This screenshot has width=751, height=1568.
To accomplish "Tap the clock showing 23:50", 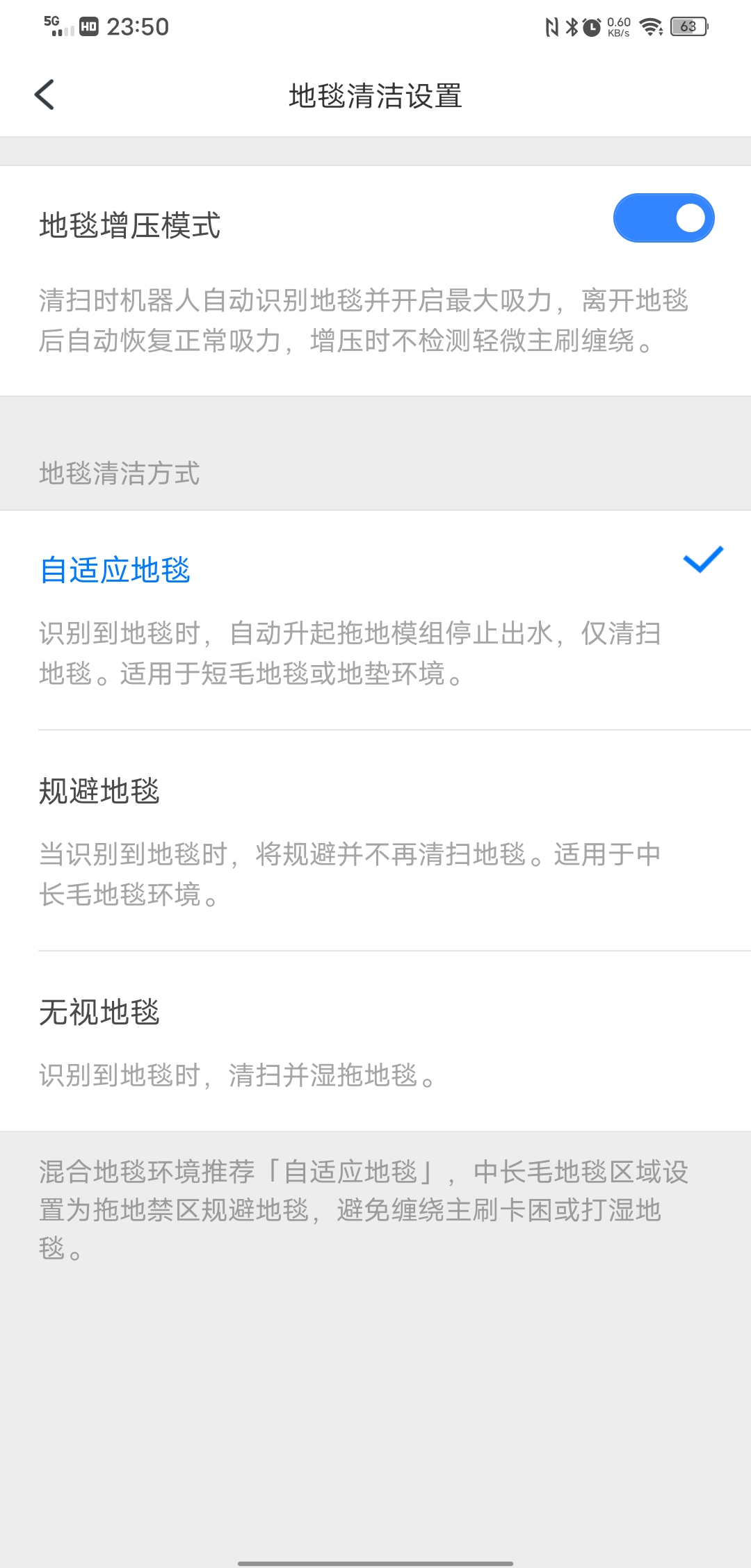I will pos(138,27).
